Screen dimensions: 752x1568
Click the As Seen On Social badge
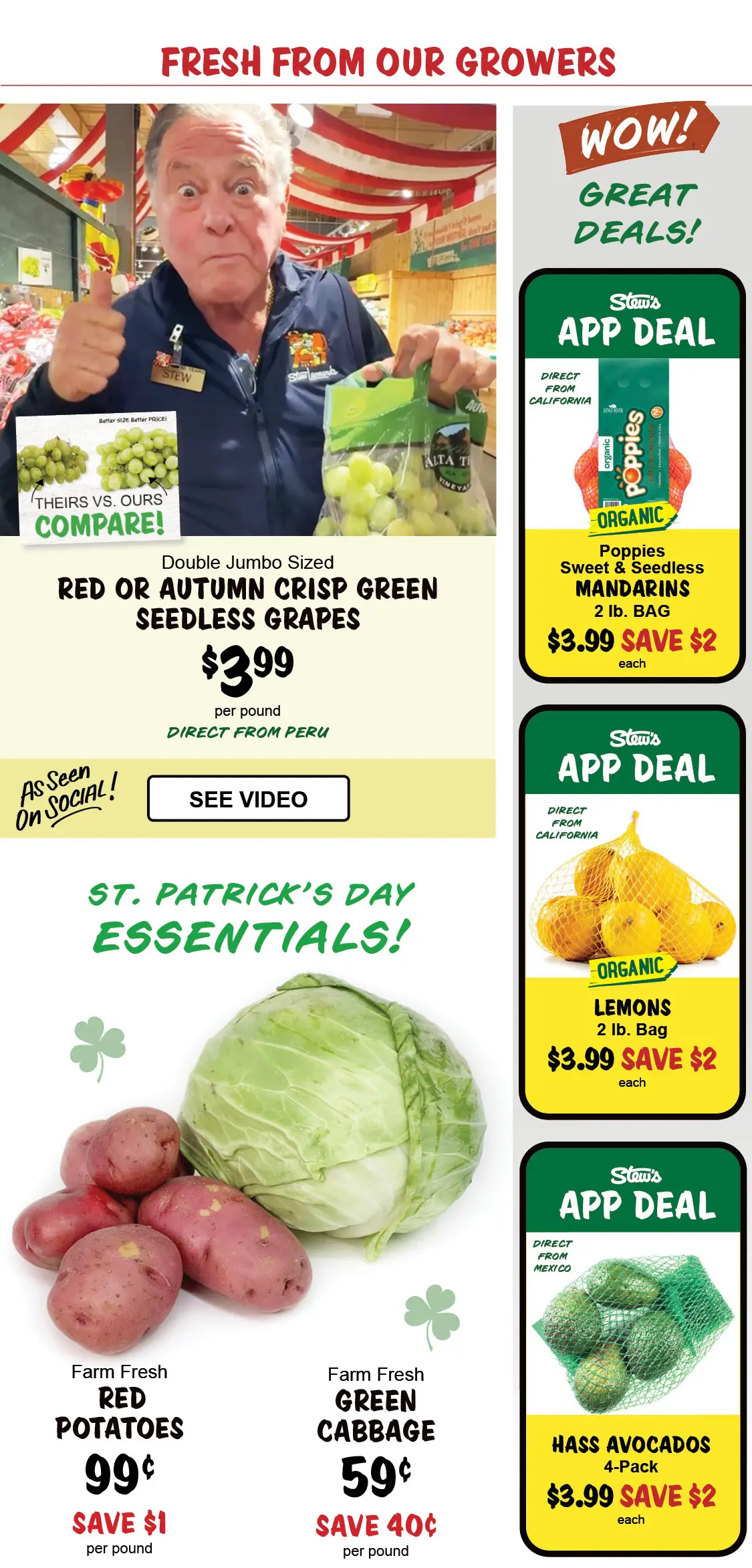tap(67, 799)
